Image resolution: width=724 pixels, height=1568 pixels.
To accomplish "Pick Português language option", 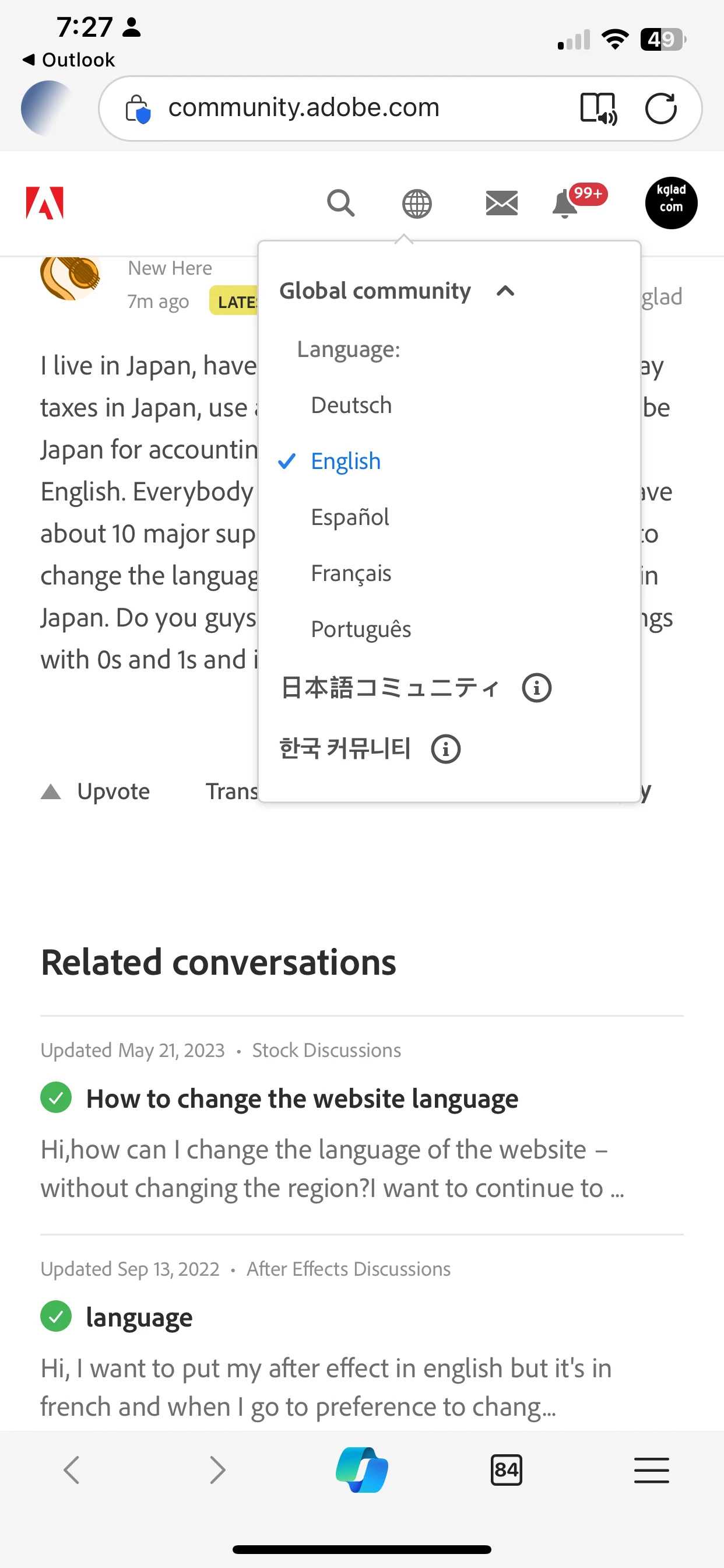I will [361, 629].
